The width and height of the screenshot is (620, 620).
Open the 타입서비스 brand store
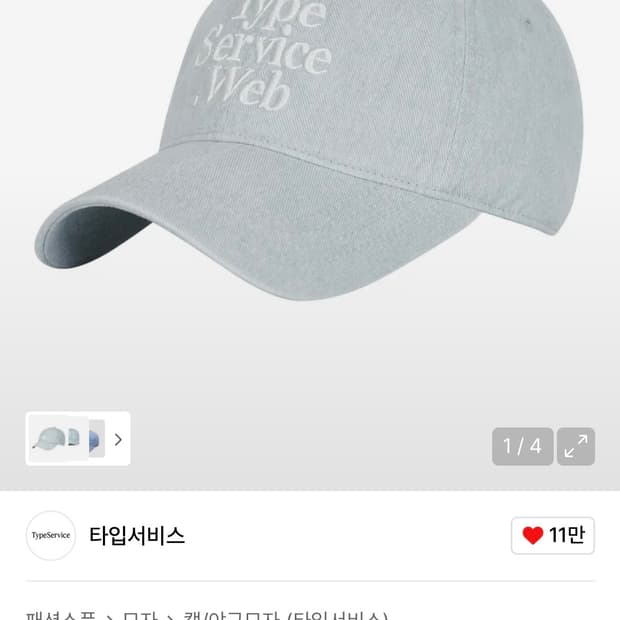point(137,535)
